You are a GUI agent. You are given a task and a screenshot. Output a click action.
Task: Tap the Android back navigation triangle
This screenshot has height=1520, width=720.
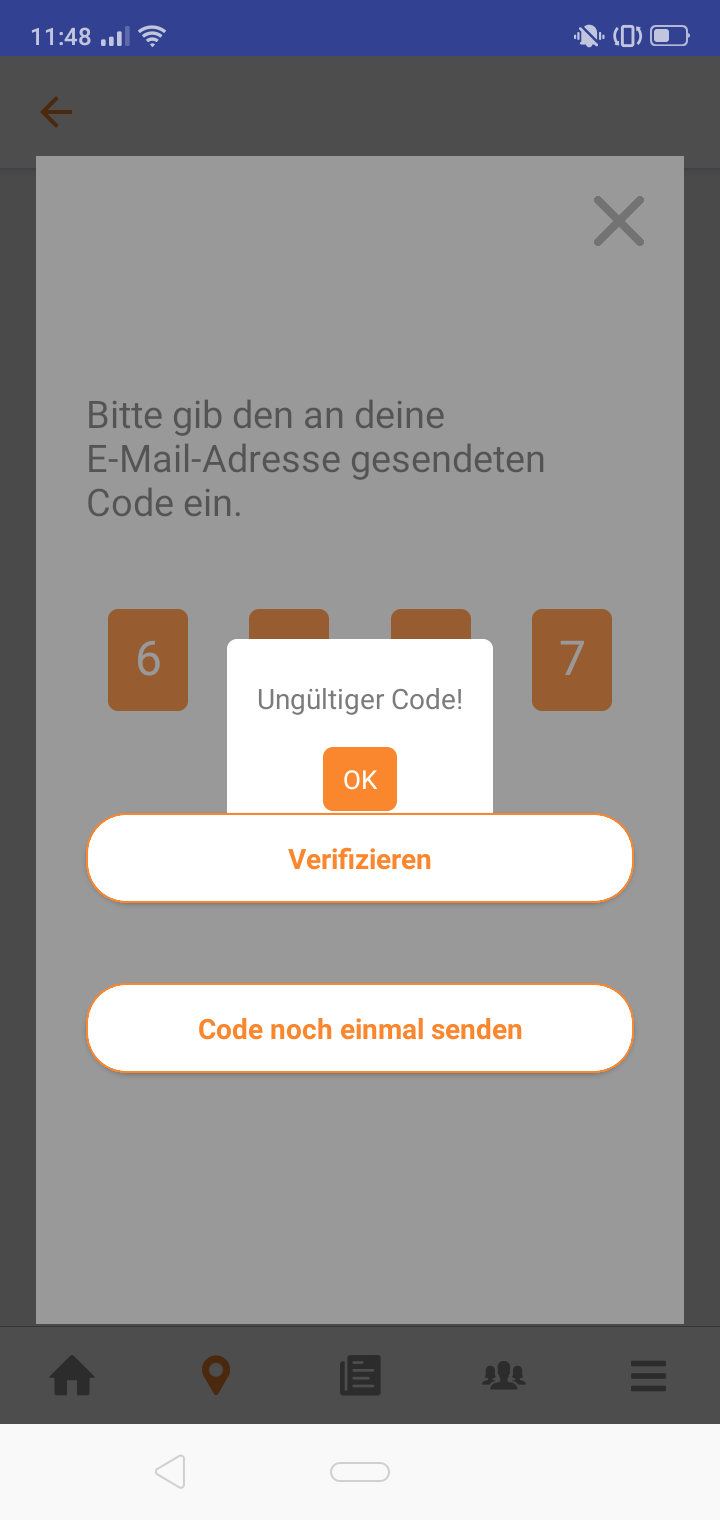(x=170, y=1471)
